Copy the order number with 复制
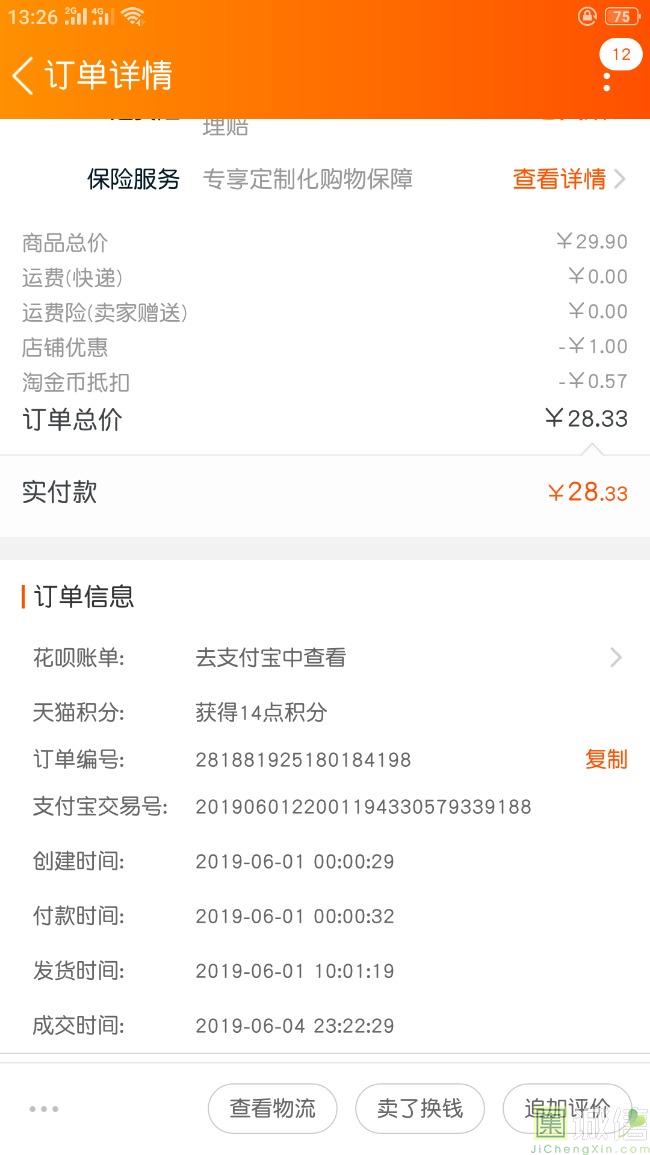The width and height of the screenshot is (650, 1155). (606, 759)
